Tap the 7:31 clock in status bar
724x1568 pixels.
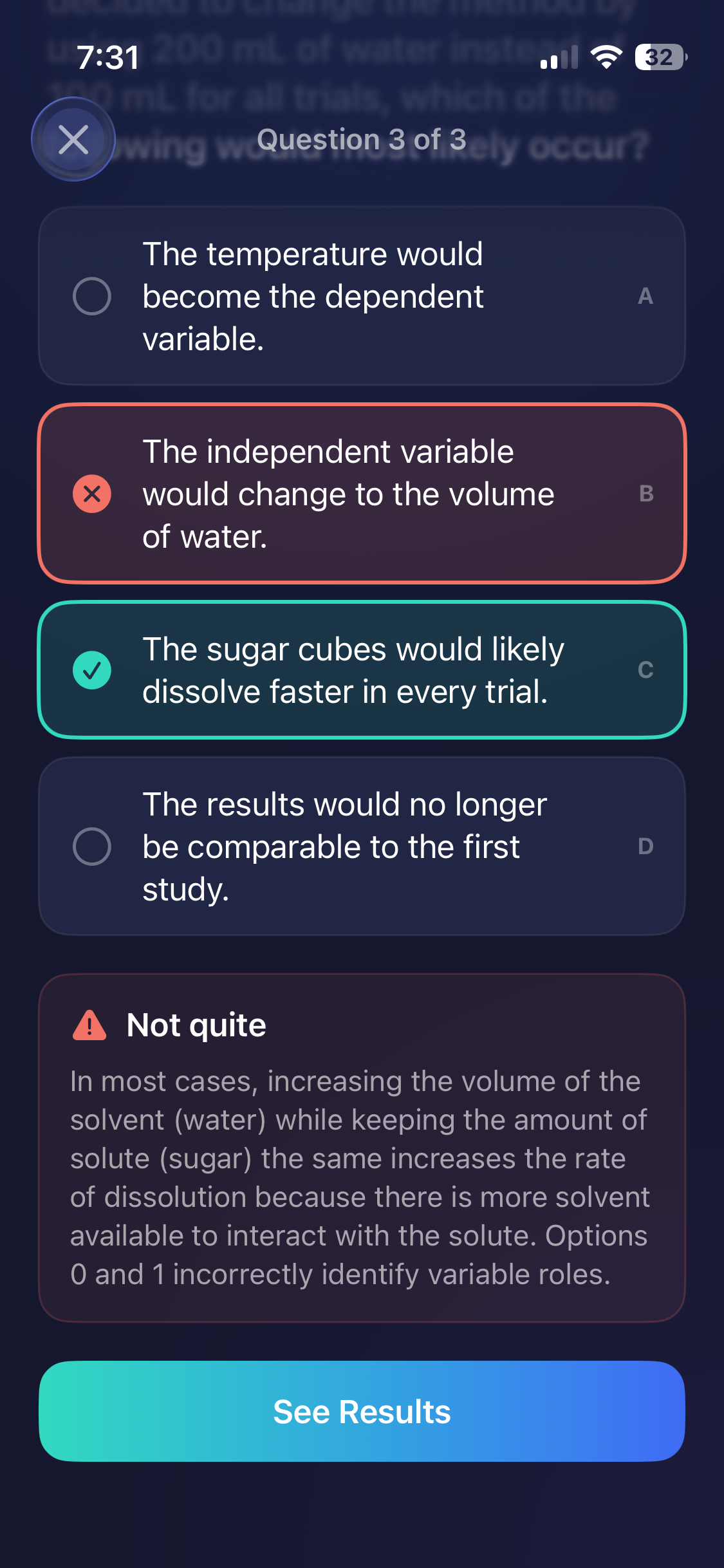pyautogui.click(x=107, y=59)
